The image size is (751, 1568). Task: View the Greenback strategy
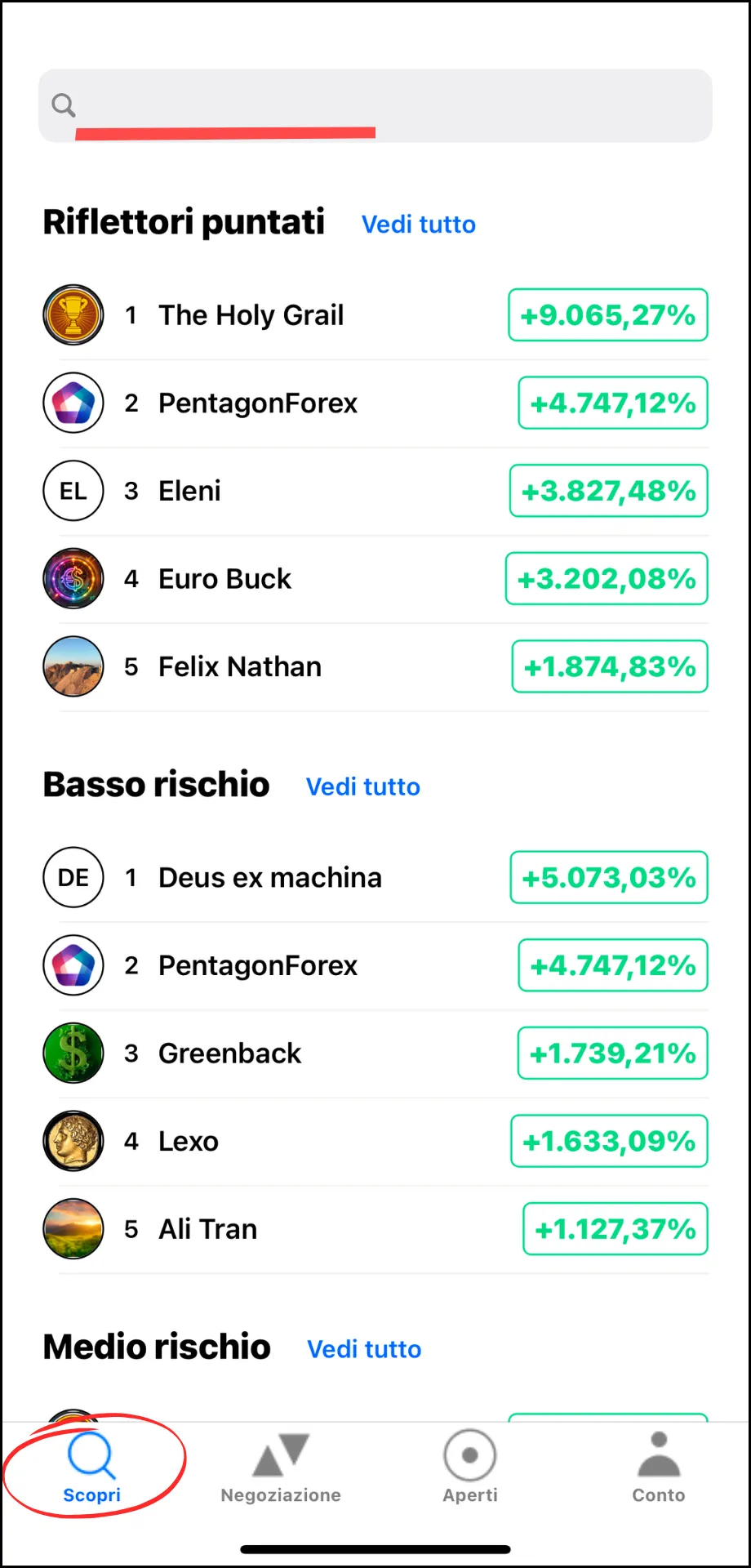coord(375,1053)
